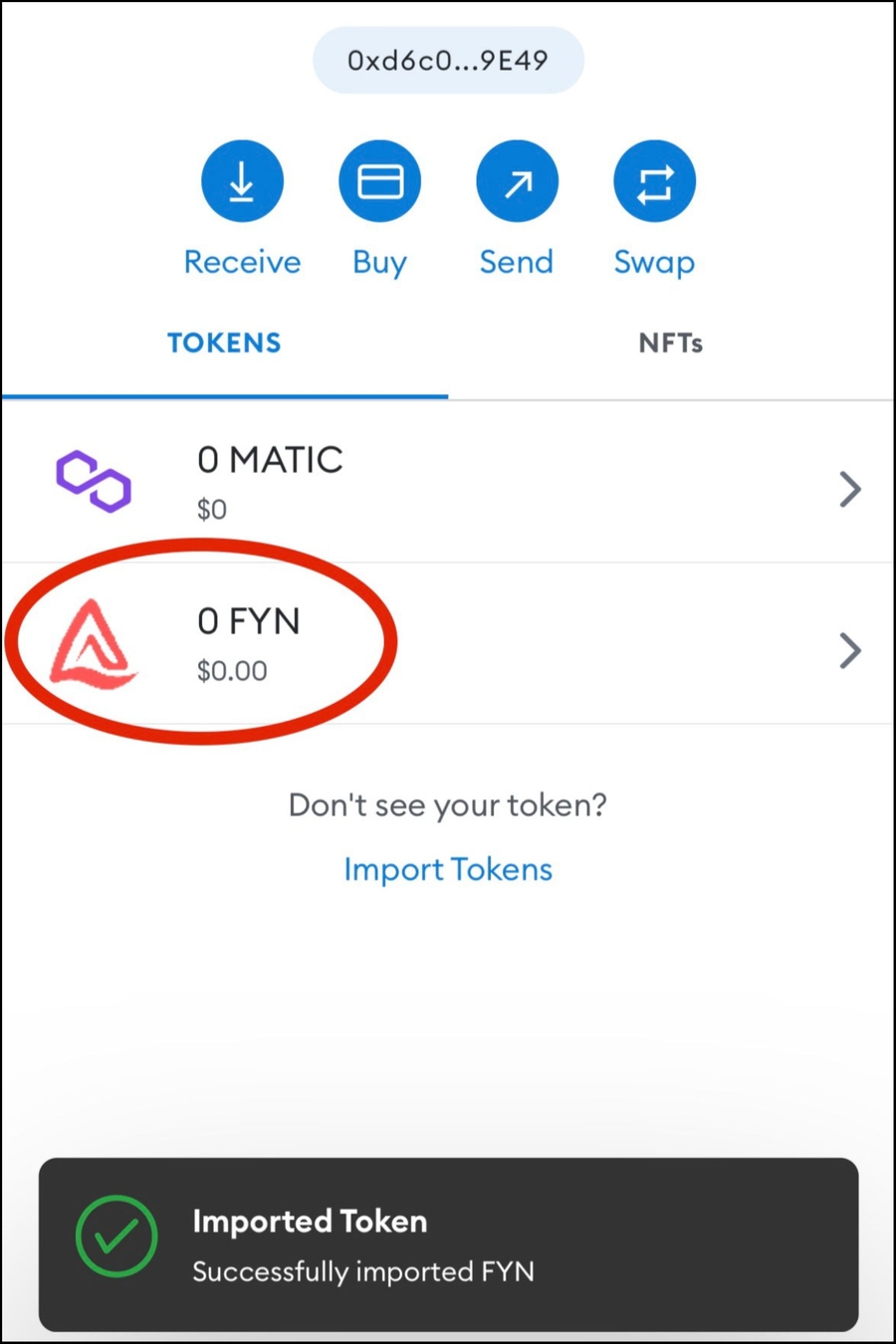The width and height of the screenshot is (896, 1344).
Task: Open the Buy option
Action: (x=379, y=182)
